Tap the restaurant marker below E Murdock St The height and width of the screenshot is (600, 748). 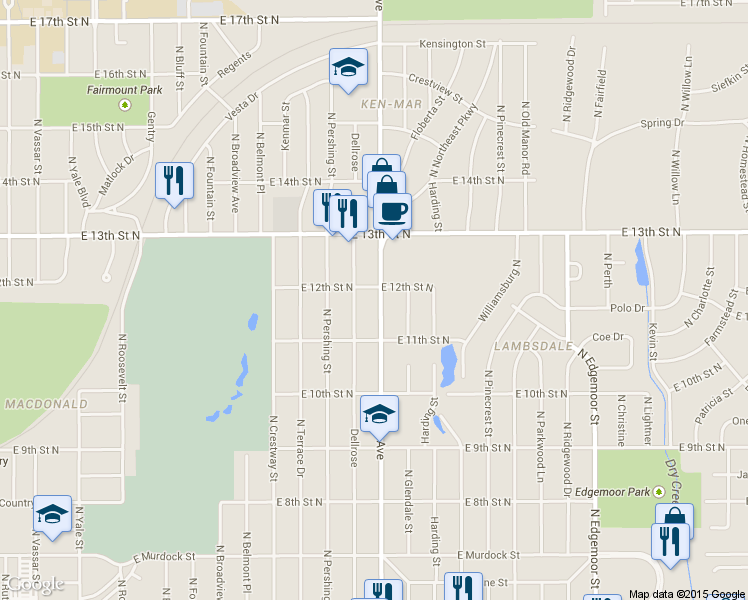click(x=461, y=586)
